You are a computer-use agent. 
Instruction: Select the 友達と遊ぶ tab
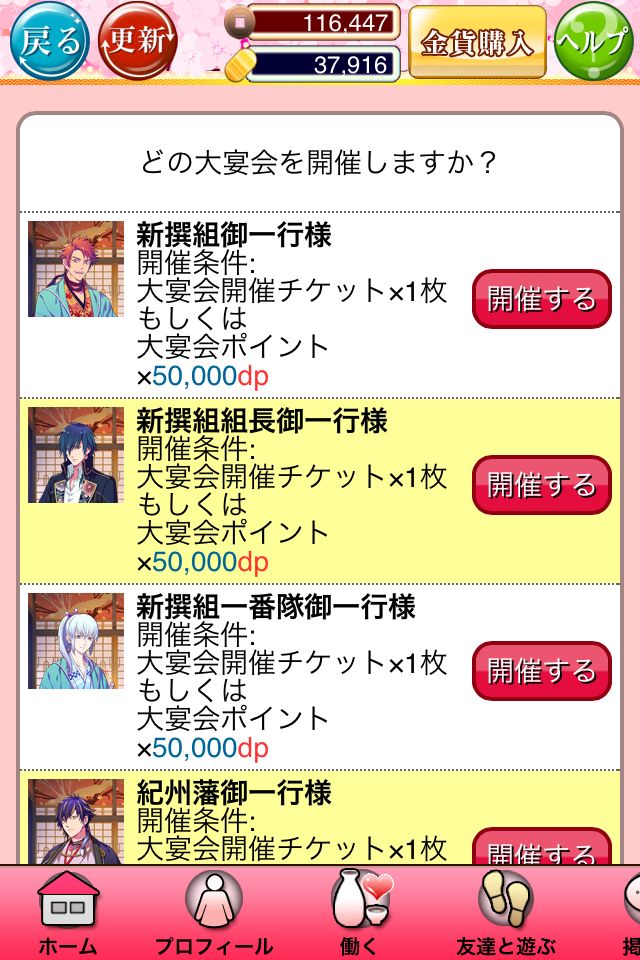[x=505, y=912]
